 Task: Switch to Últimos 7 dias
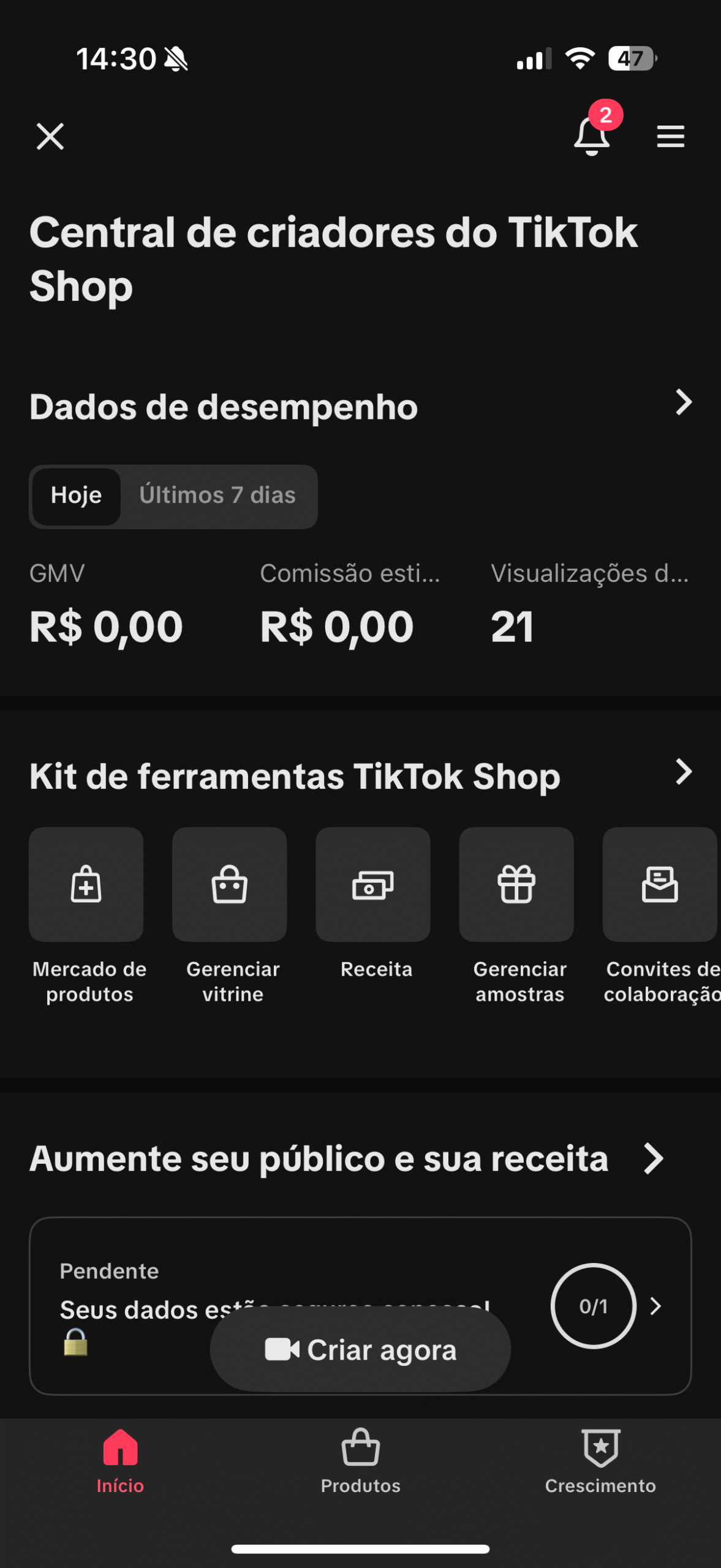click(x=217, y=496)
